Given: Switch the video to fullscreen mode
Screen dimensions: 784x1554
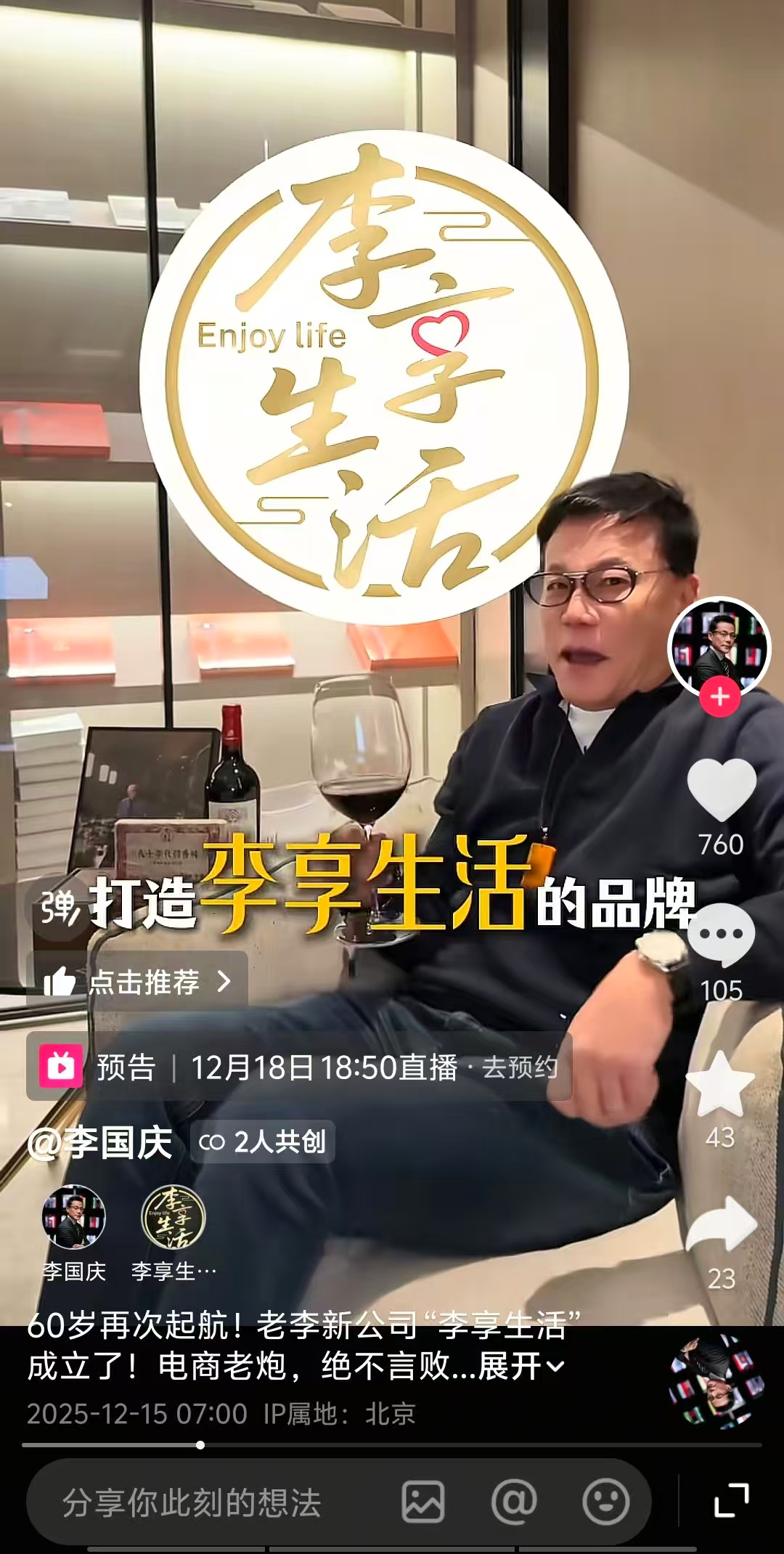Looking at the screenshot, I should click(x=731, y=1500).
